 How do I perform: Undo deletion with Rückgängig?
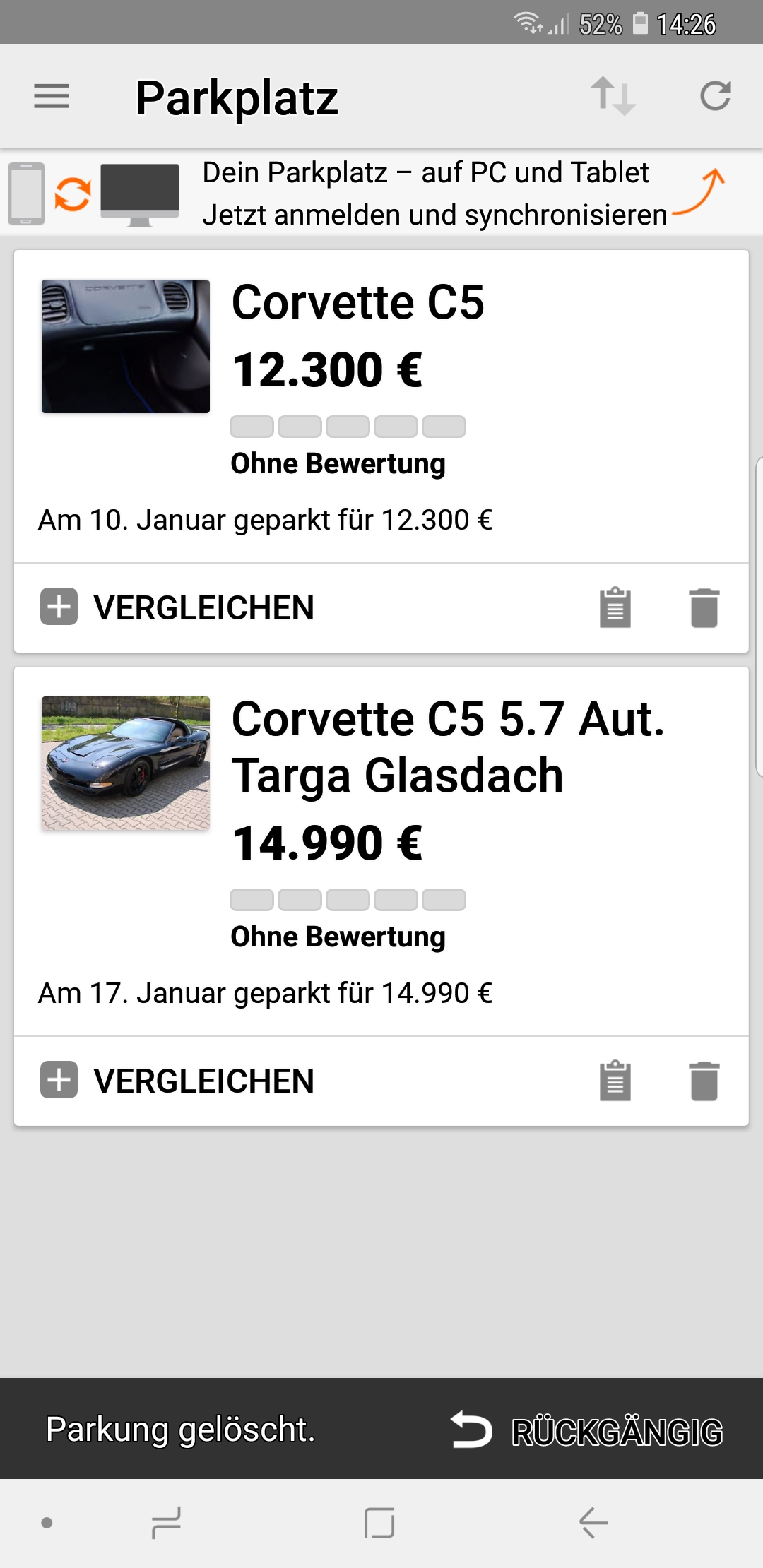[588, 1431]
